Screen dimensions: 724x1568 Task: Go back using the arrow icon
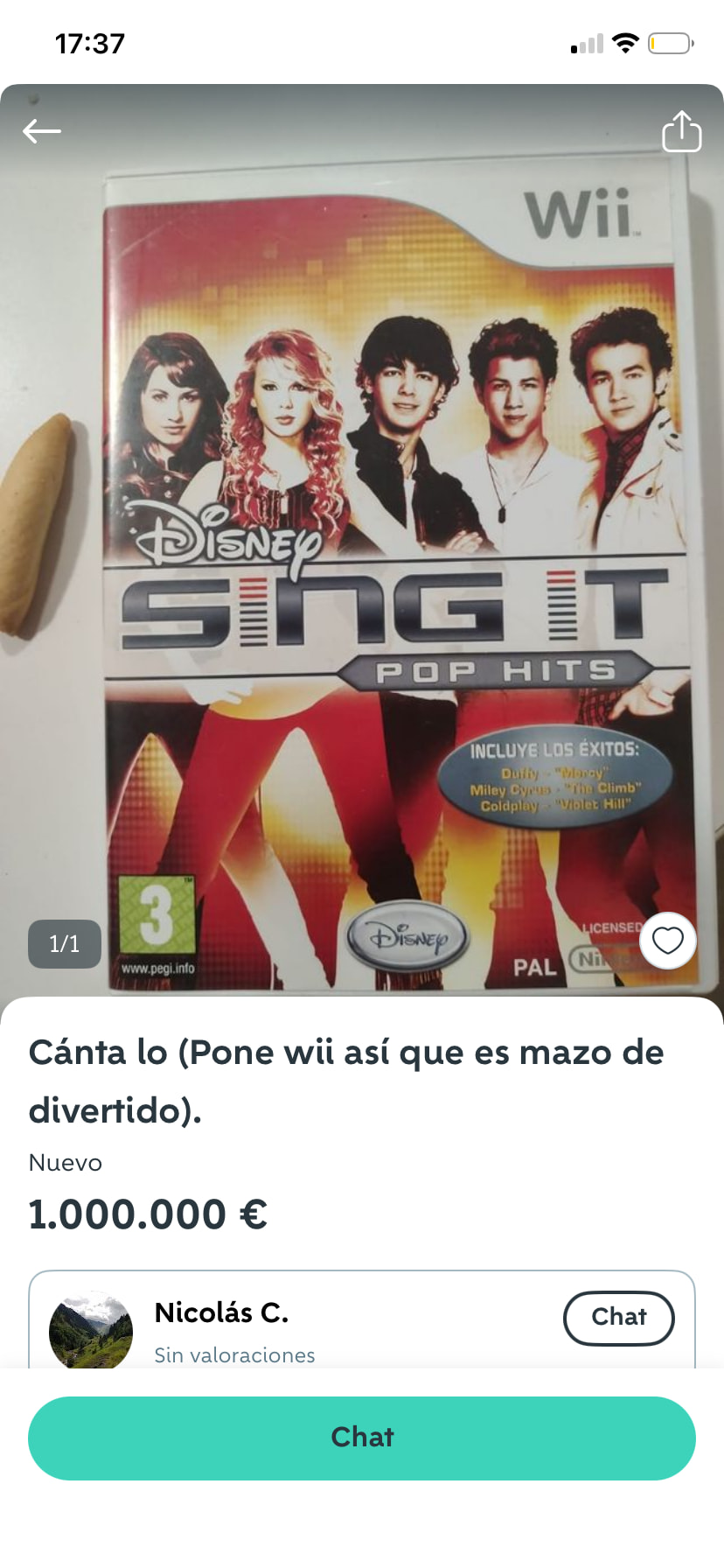pyautogui.click(x=42, y=131)
